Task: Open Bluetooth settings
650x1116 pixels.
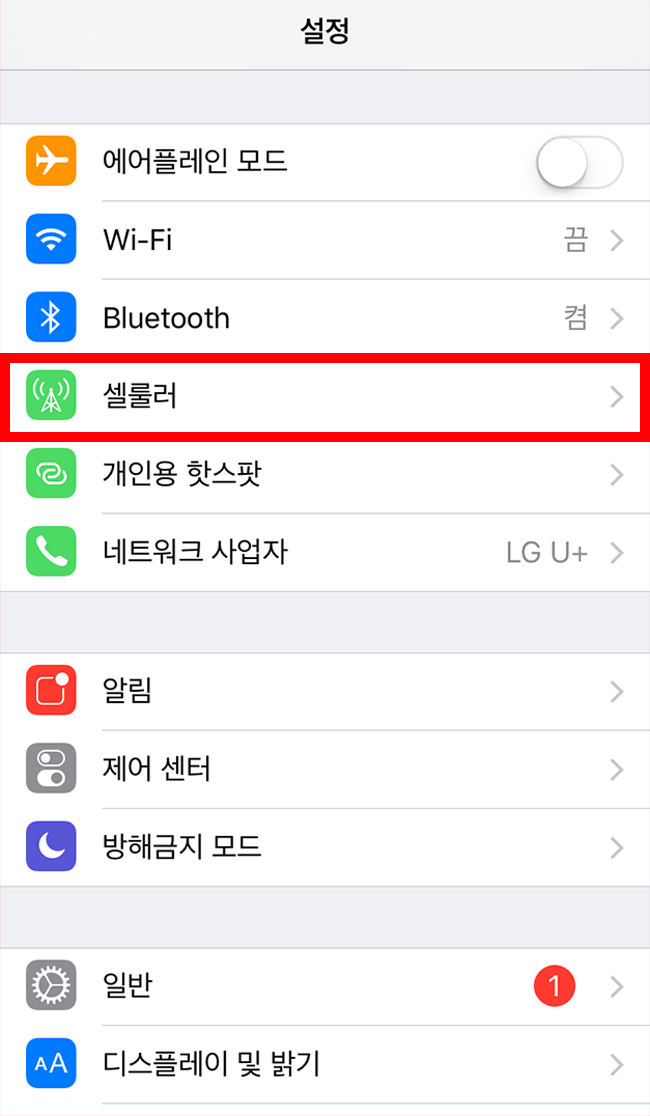Action: click(325, 318)
